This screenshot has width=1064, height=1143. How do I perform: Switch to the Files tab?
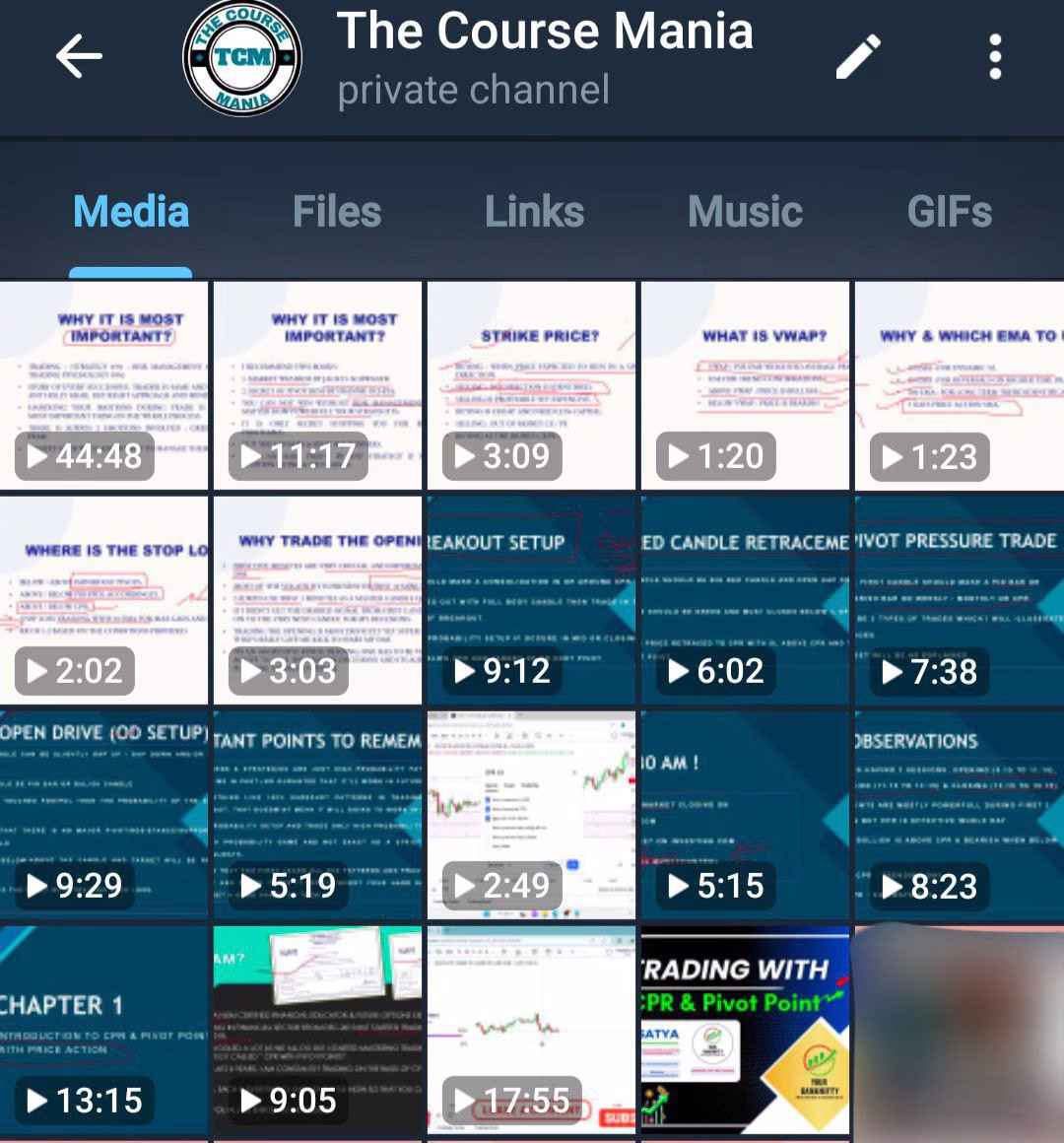tap(337, 212)
